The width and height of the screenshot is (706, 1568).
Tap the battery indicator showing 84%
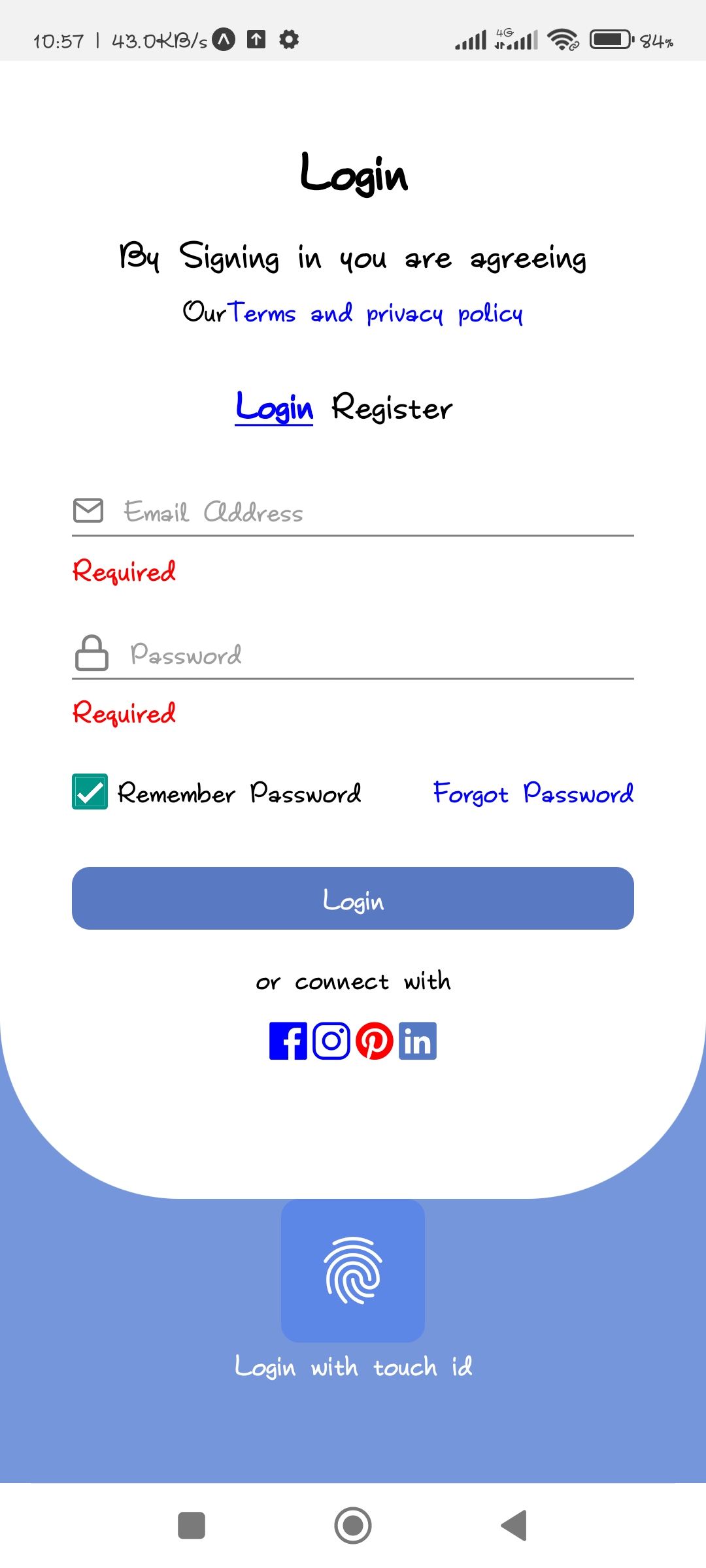[x=611, y=41]
